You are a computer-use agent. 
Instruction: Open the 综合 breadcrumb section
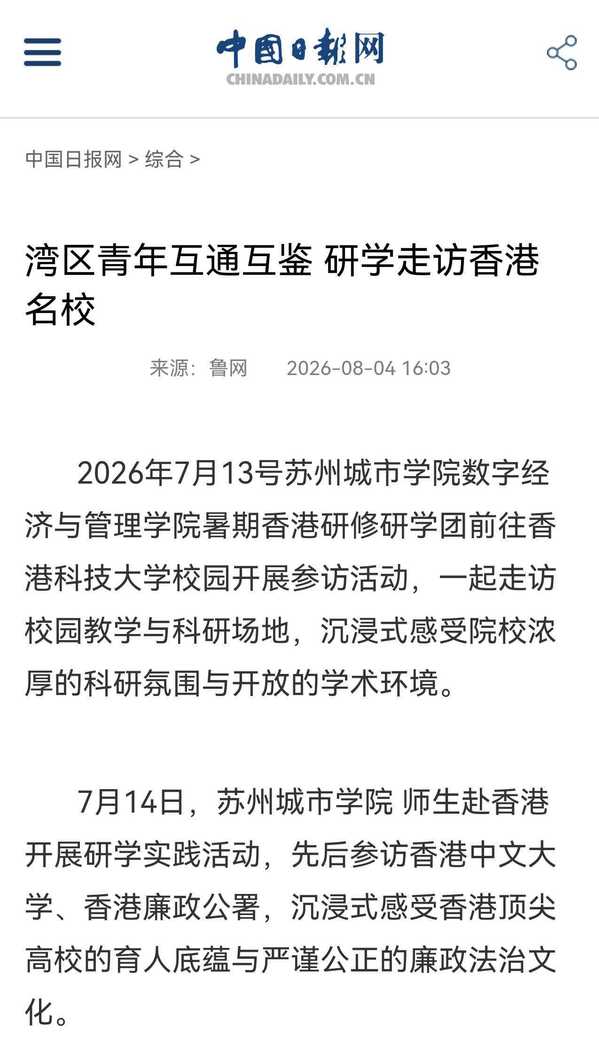[163, 159]
